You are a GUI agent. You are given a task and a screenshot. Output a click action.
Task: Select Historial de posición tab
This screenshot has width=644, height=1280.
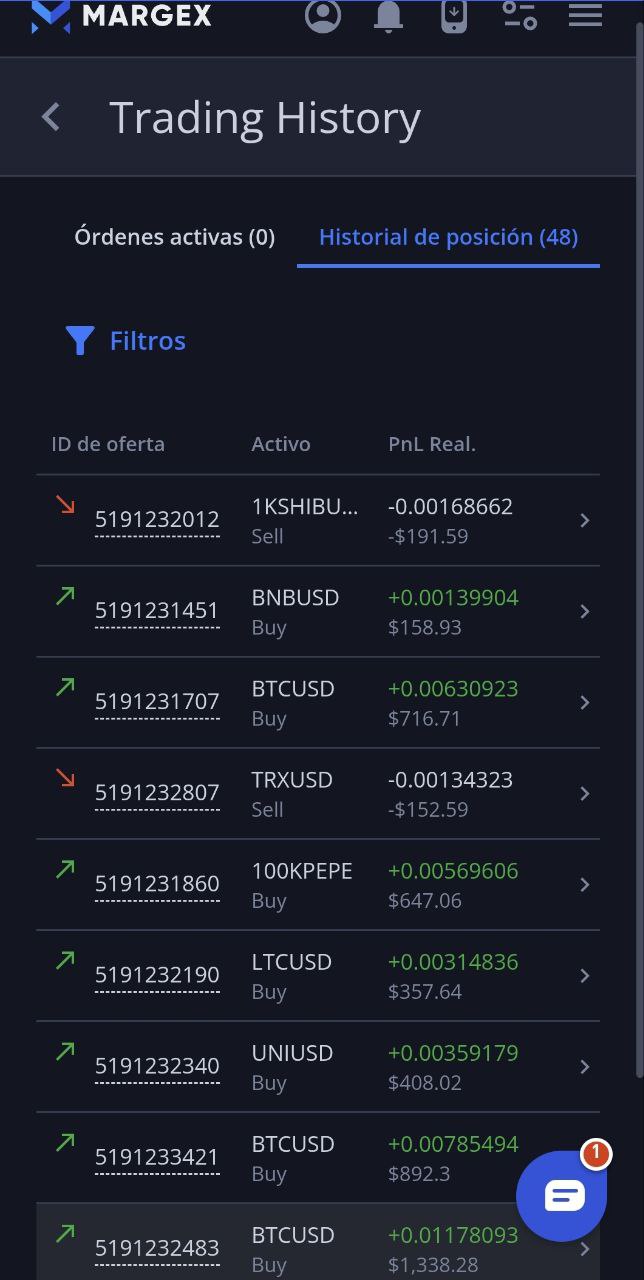[x=448, y=237]
